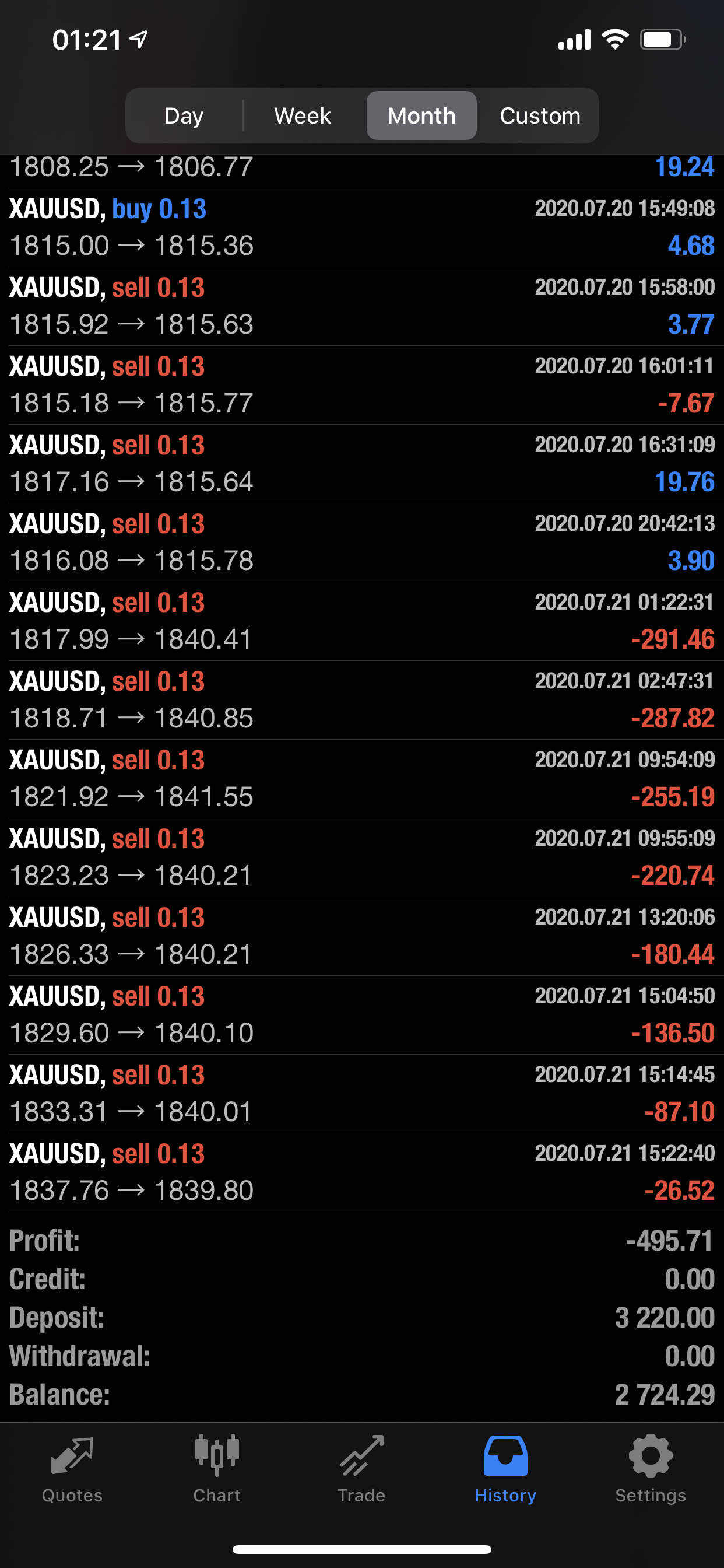Open the sell trade with -136.50 loss
Screen dimensions: 724x1568
coord(362,1016)
